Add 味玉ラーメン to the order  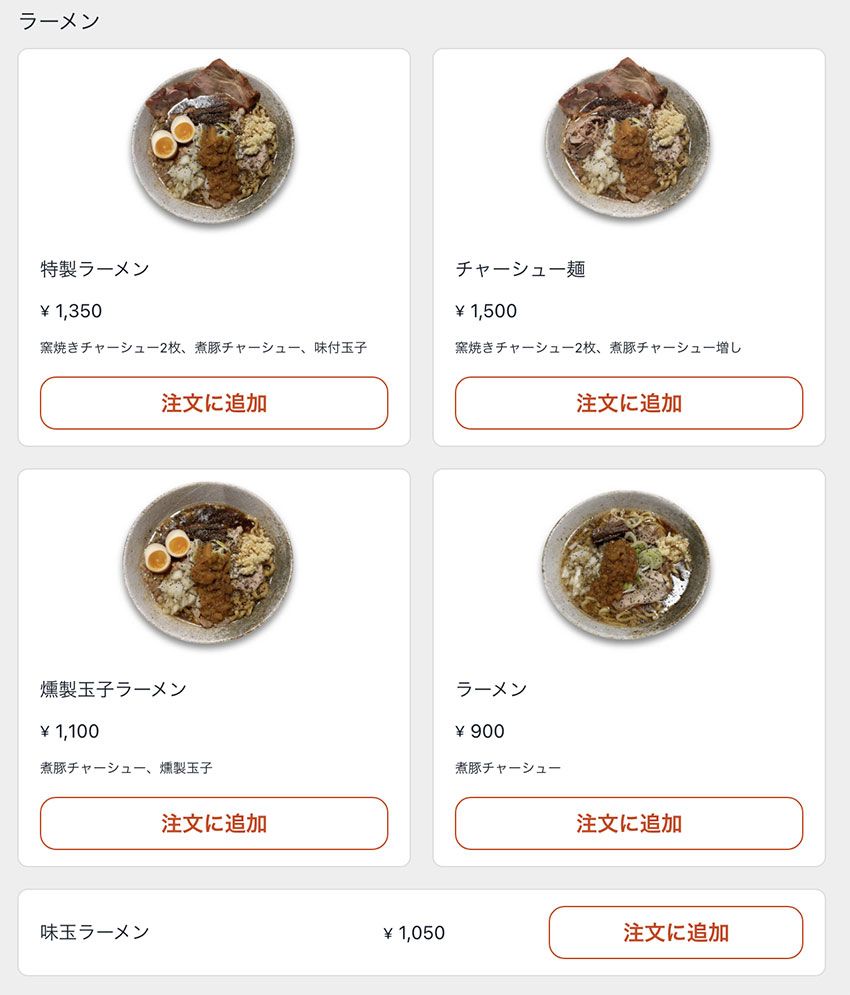point(674,931)
